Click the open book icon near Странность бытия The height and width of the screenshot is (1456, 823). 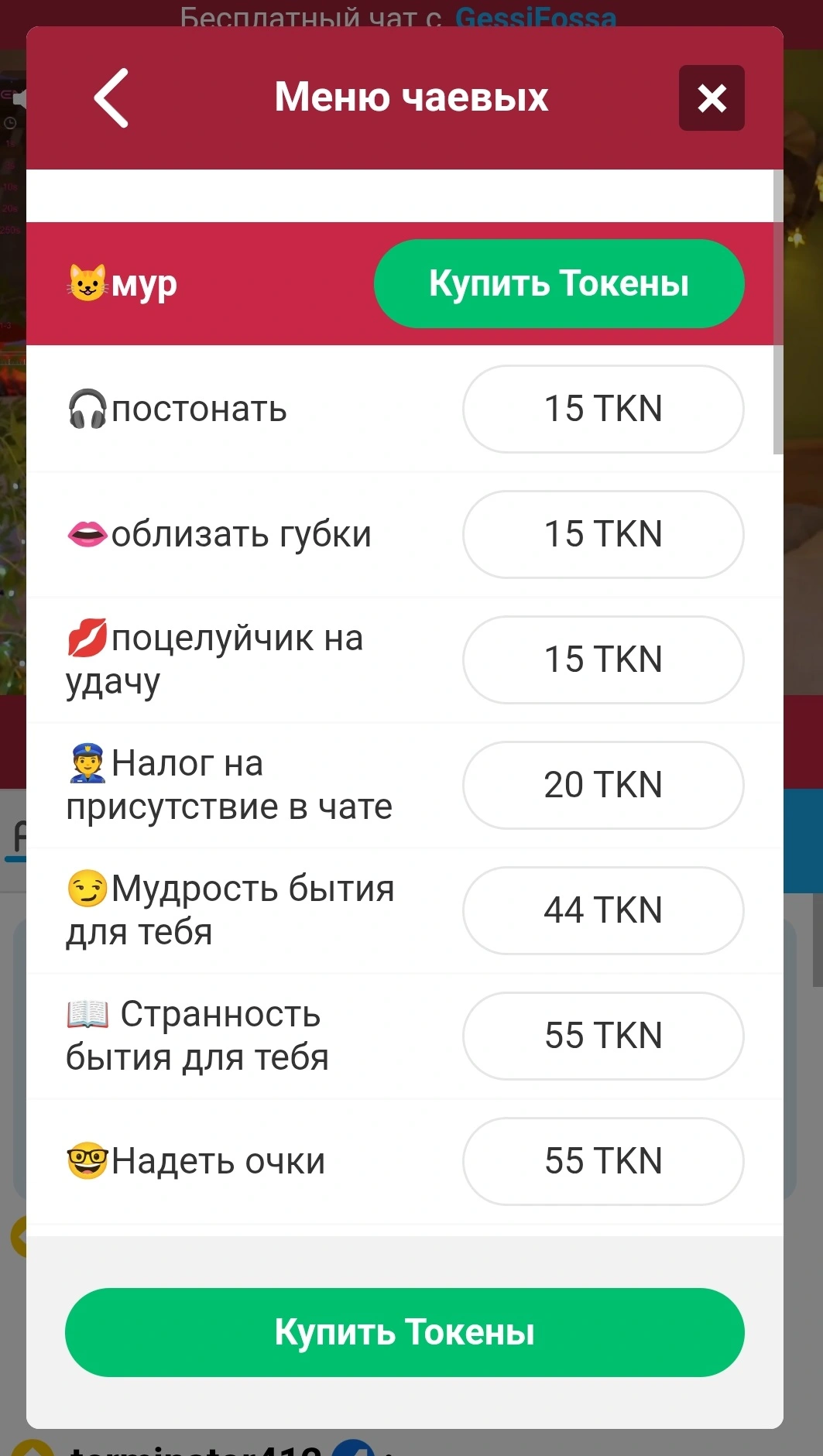pyautogui.click(x=88, y=1016)
